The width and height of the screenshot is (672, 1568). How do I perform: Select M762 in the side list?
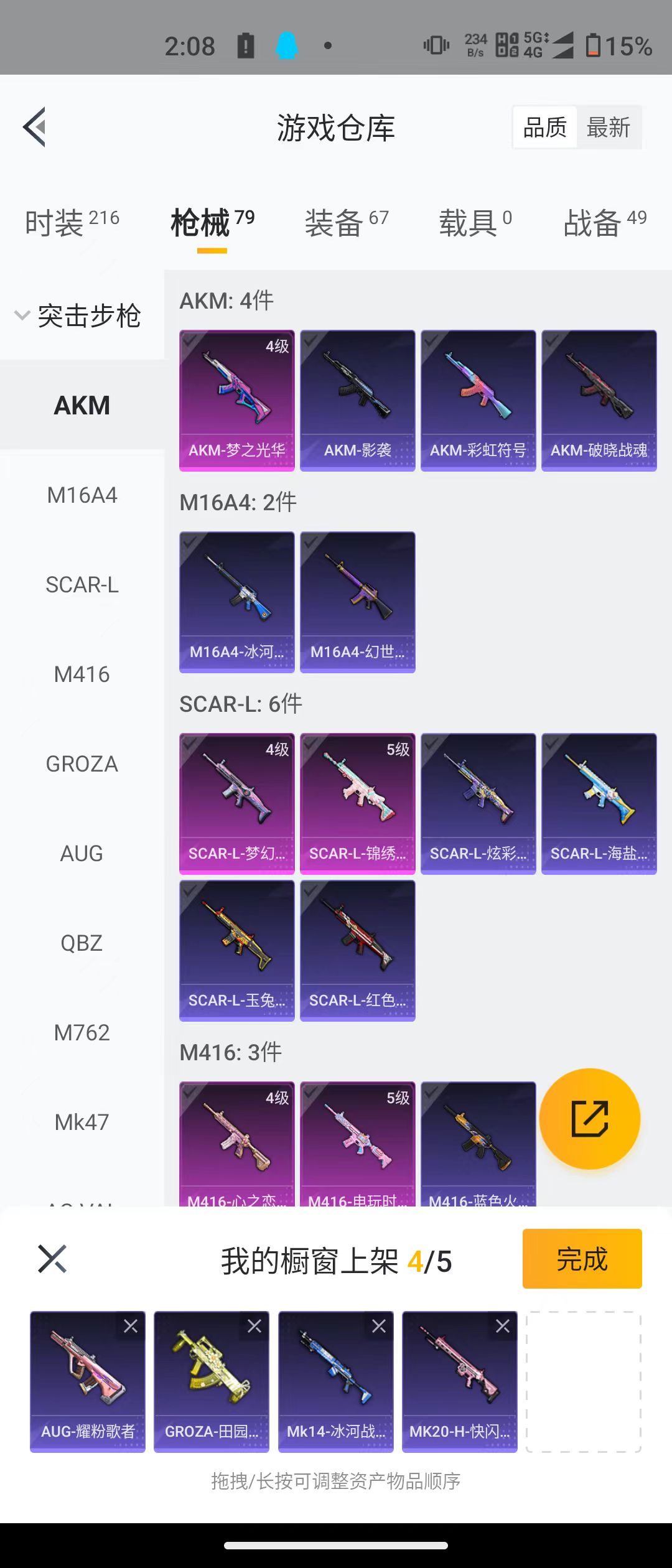tap(82, 1033)
